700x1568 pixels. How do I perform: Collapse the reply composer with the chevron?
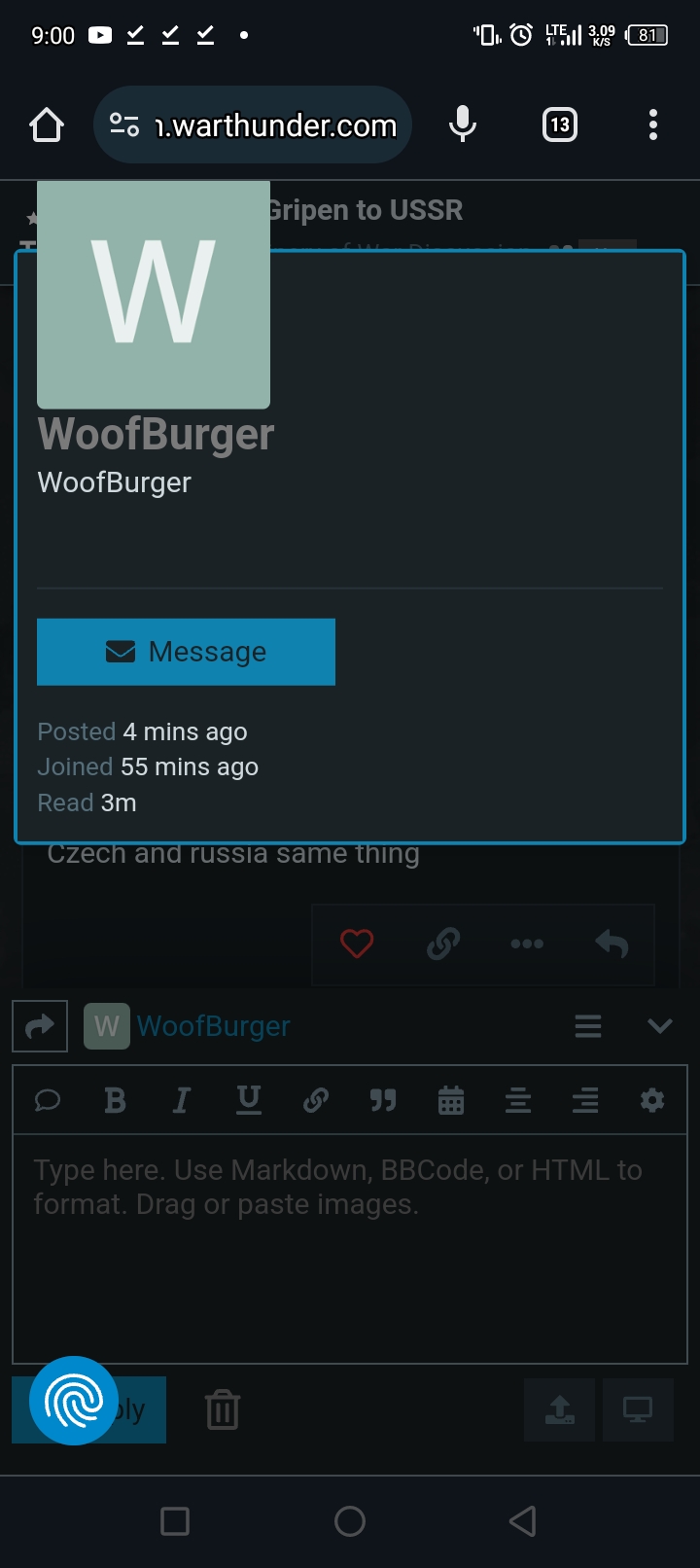click(x=660, y=1026)
